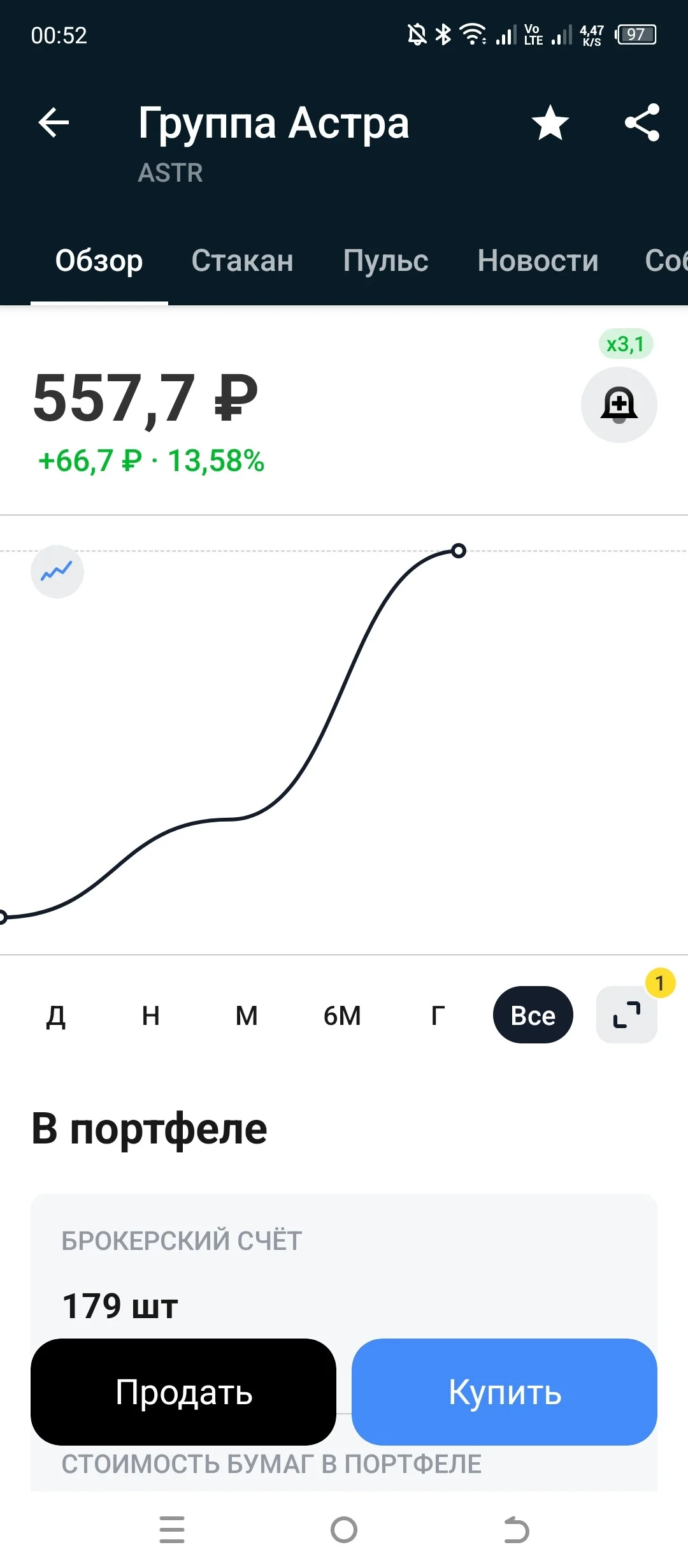Toggle the favorite star for Группа Астра
The width and height of the screenshot is (688, 1568).
point(550,122)
